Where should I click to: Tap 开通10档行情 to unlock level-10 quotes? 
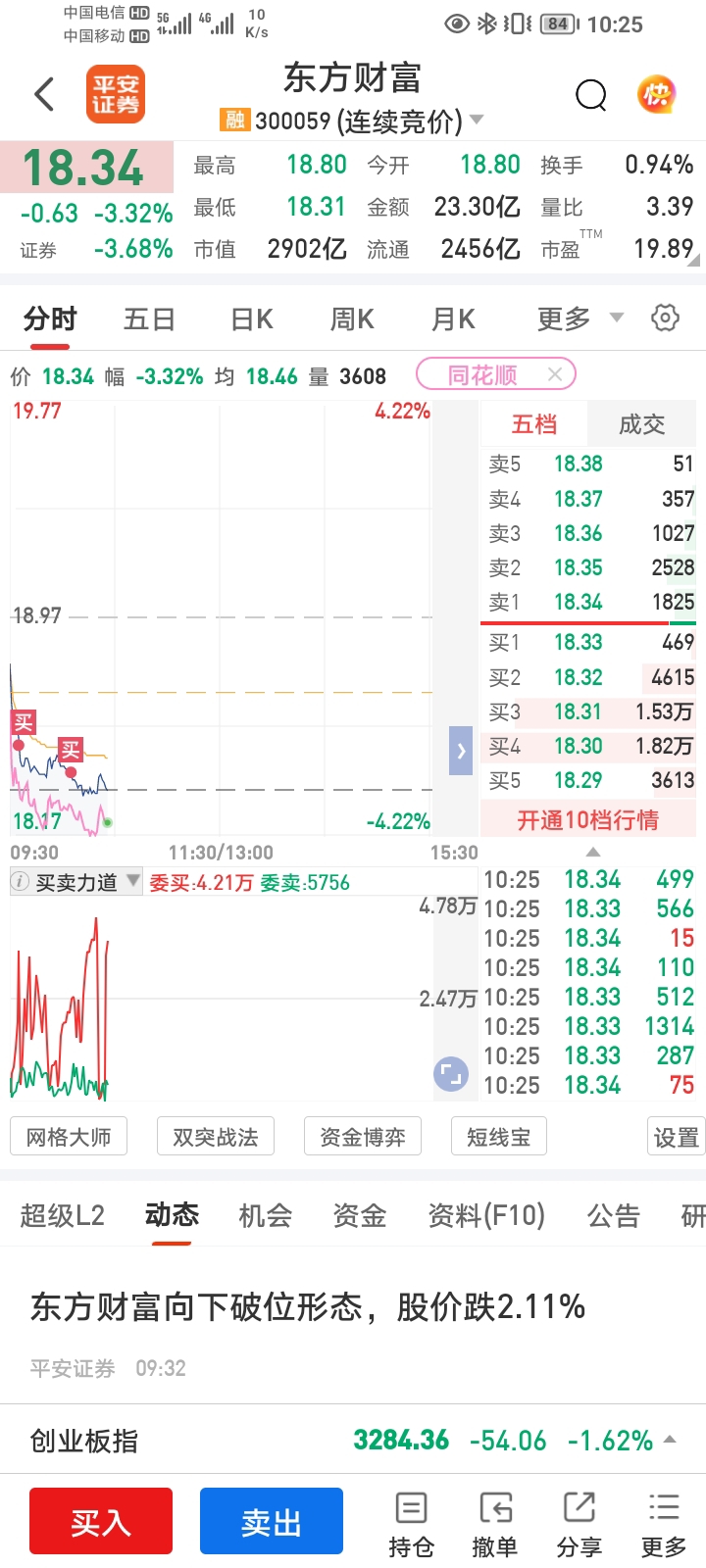click(x=588, y=819)
